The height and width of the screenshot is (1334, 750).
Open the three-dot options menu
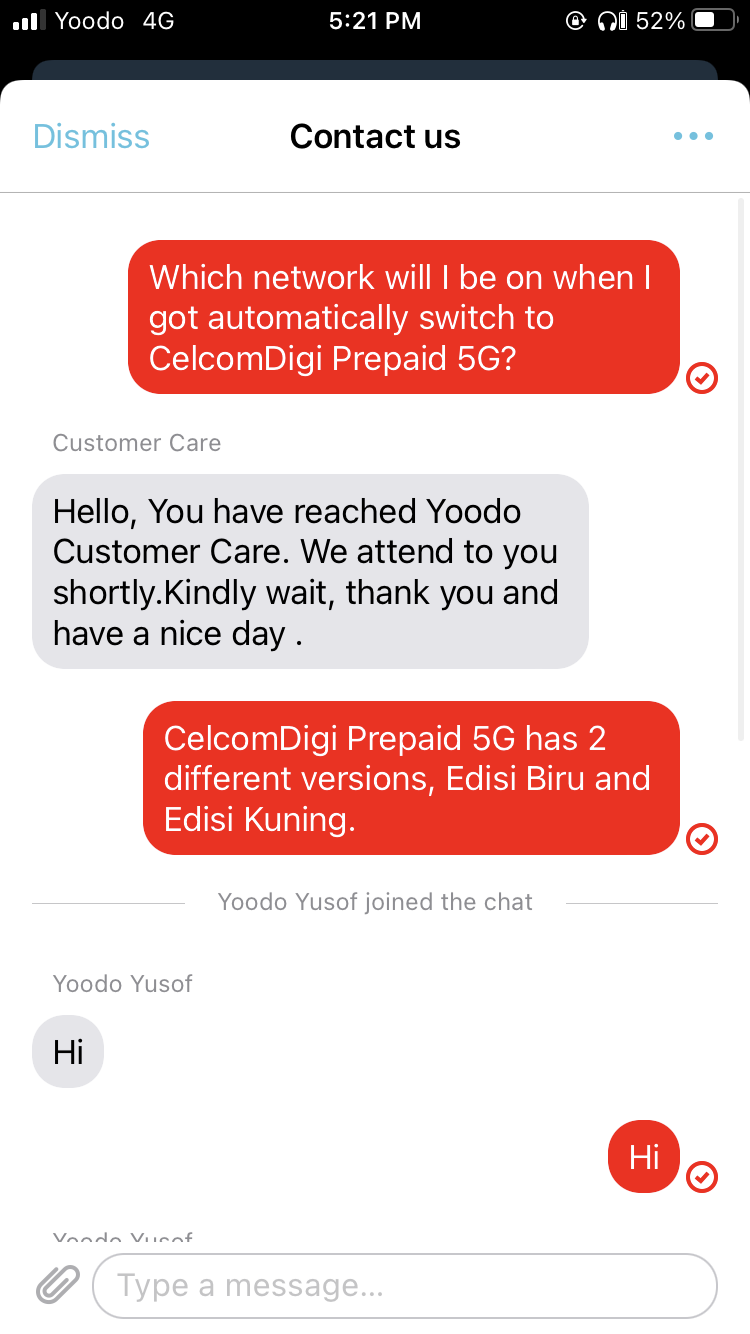pyautogui.click(x=693, y=136)
